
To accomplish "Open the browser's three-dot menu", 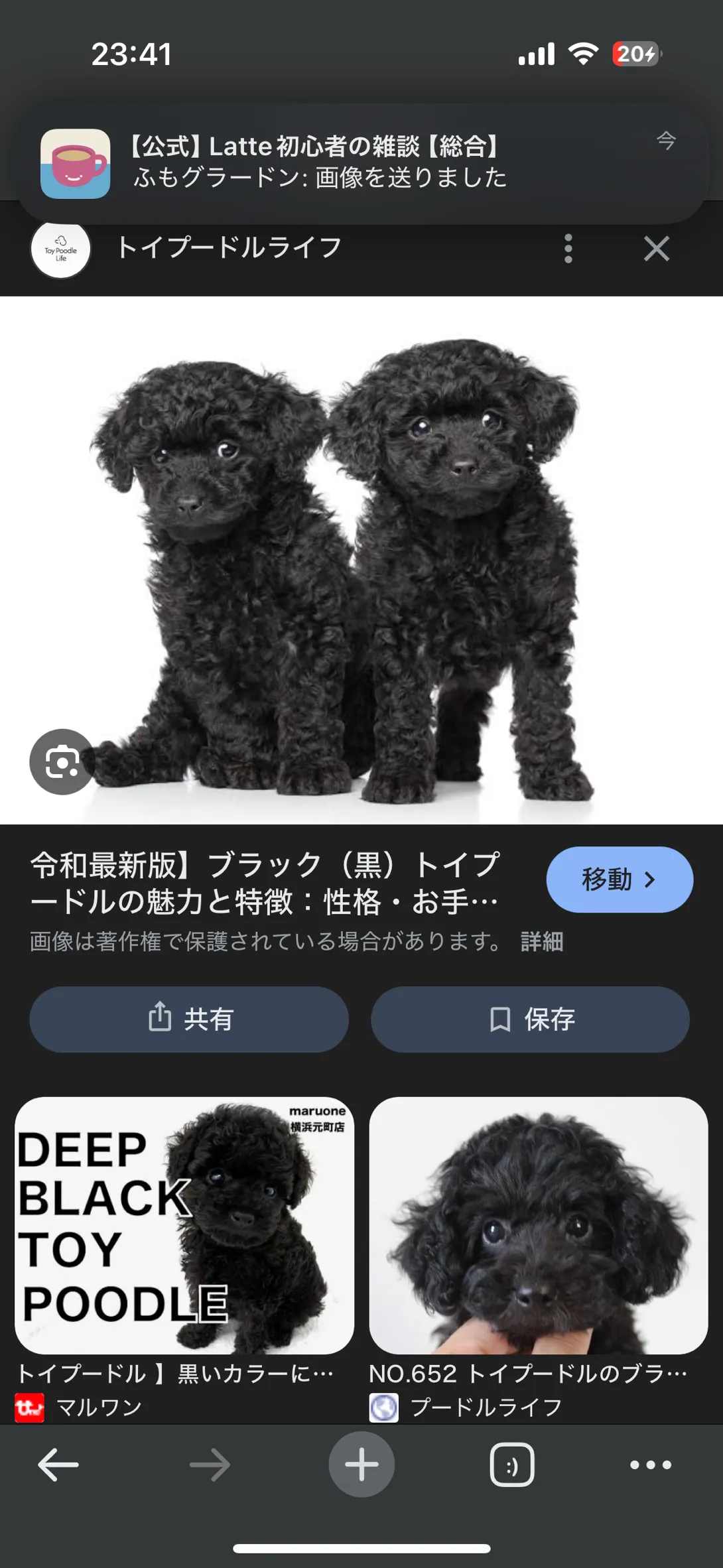I will pyautogui.click(x=651, y=1465).
